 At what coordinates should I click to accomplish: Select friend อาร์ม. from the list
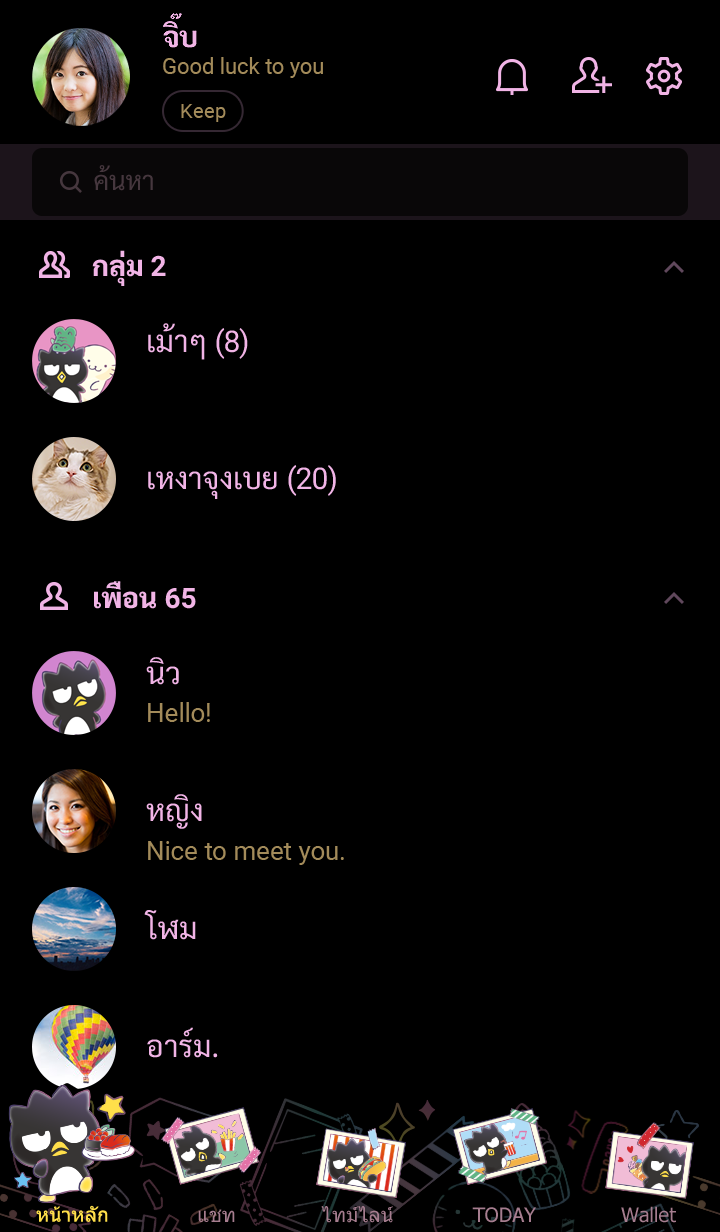pyautogui.click(x=182, y=1047)
